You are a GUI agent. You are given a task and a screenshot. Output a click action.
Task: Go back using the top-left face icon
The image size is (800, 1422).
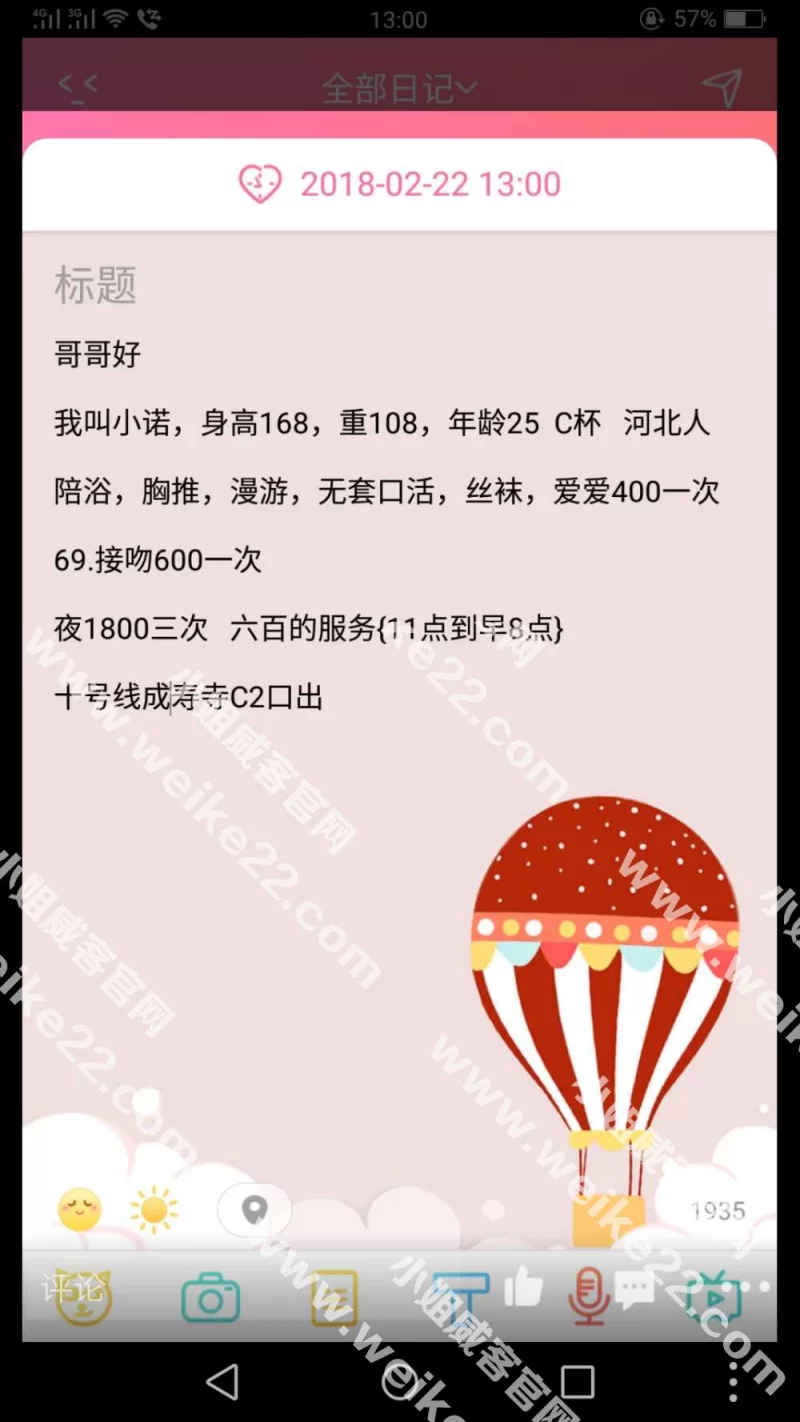tap(77, 89)
